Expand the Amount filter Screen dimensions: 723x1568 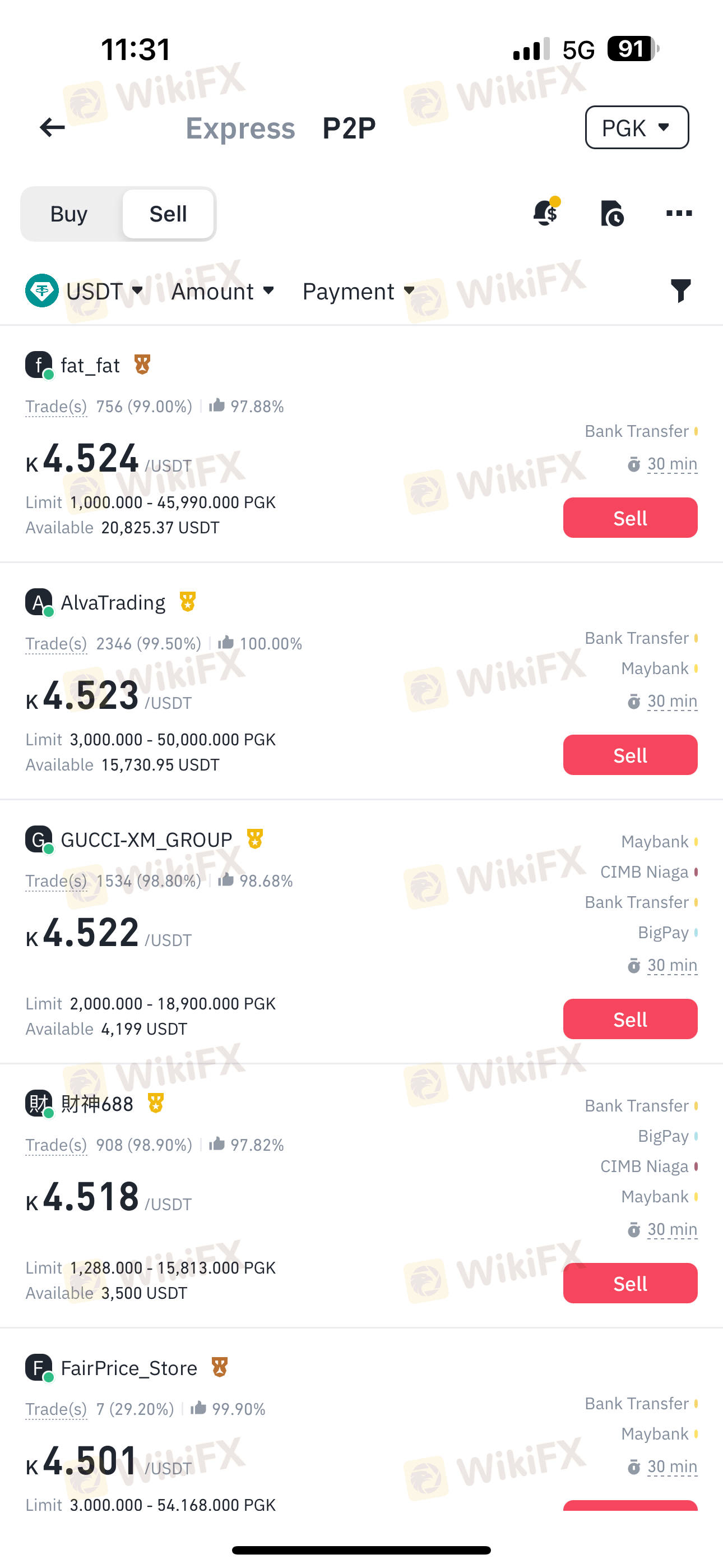point(223,291)
